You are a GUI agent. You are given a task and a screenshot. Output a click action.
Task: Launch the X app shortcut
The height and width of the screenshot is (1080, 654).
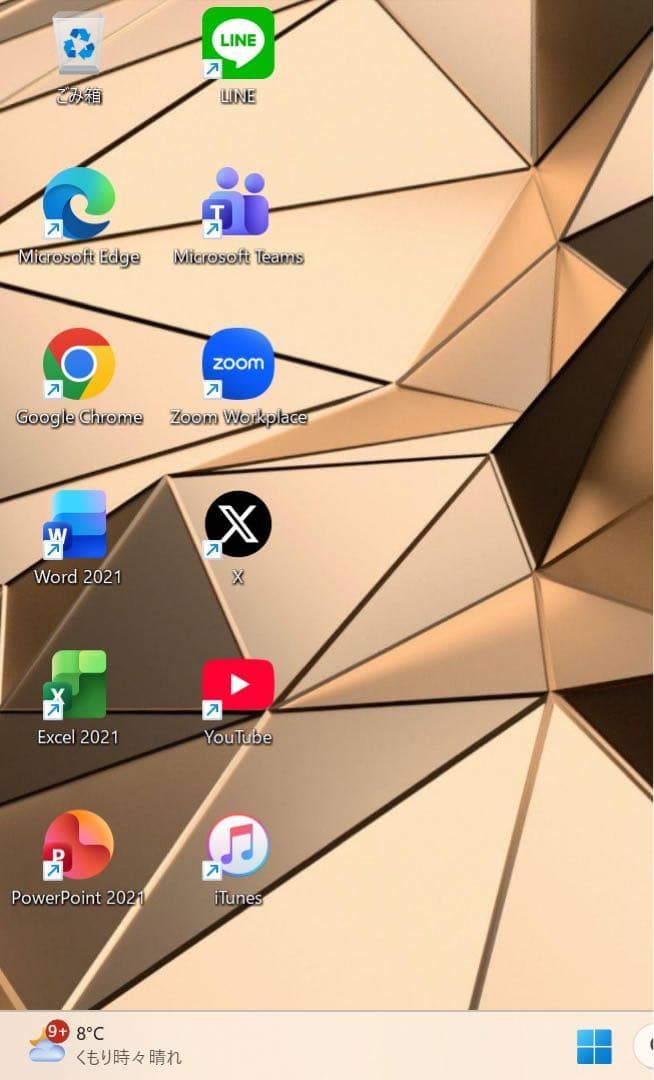point(238,524)
